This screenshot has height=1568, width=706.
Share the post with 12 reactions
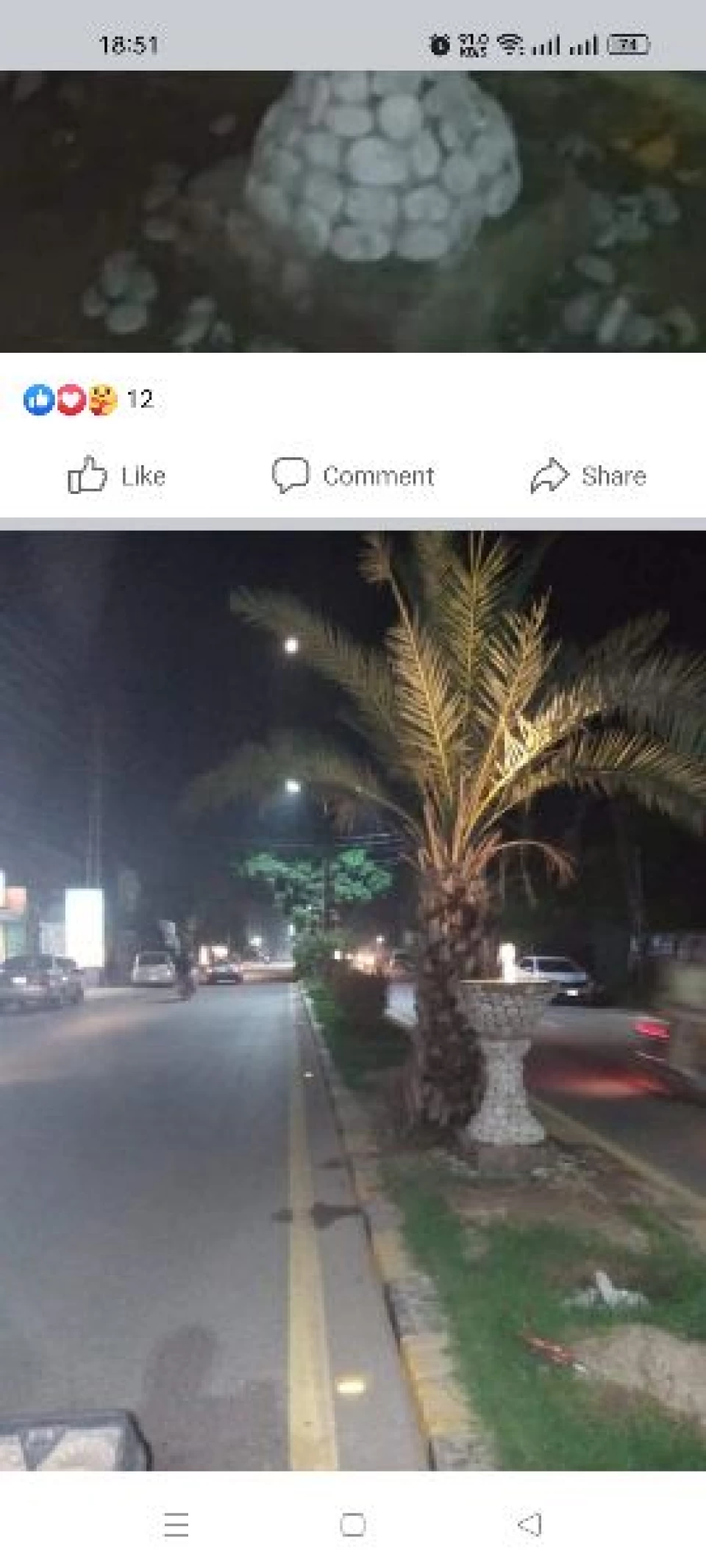[588, 476]
